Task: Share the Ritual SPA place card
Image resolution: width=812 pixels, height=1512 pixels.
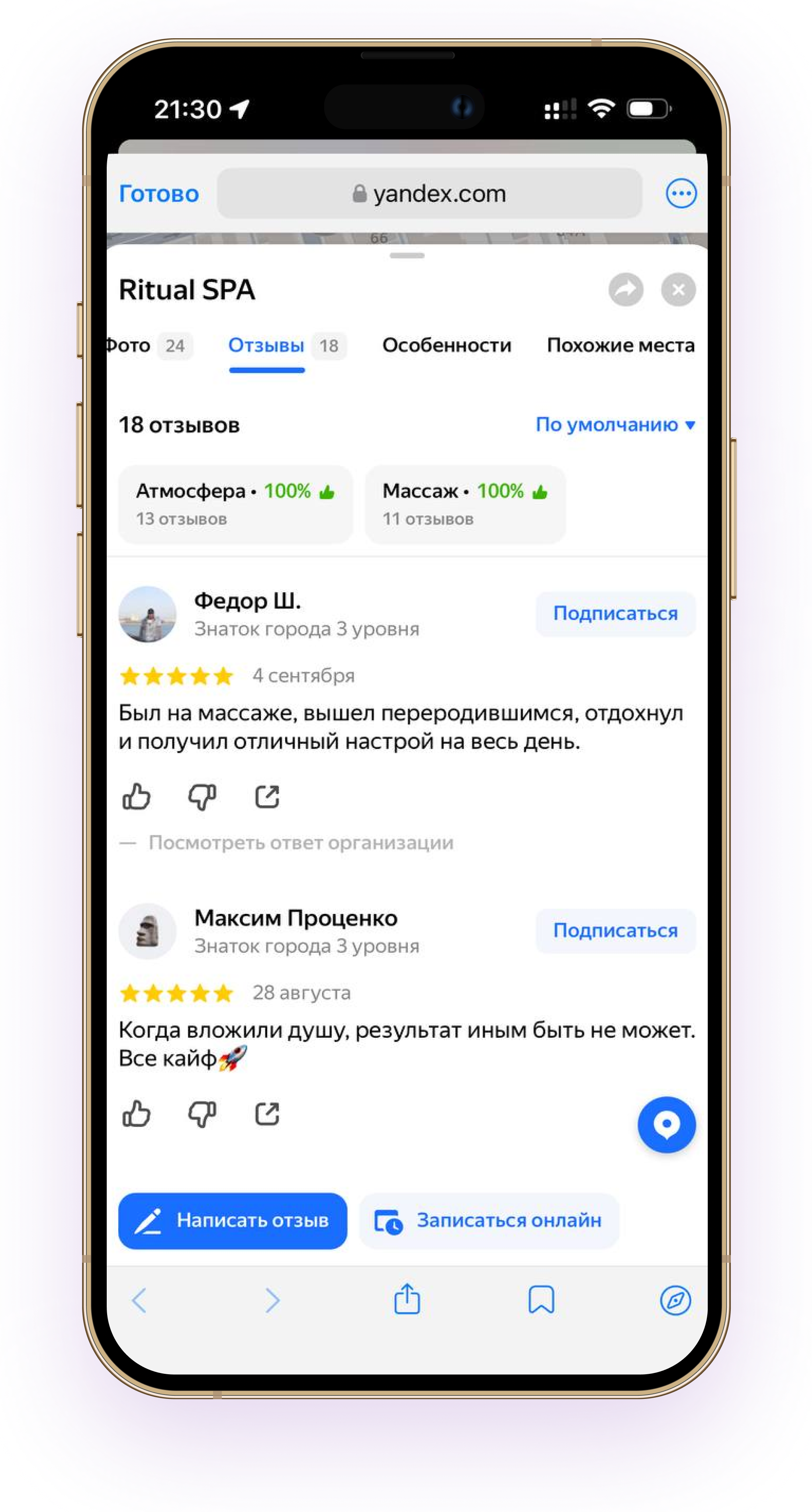Action: 625,289
